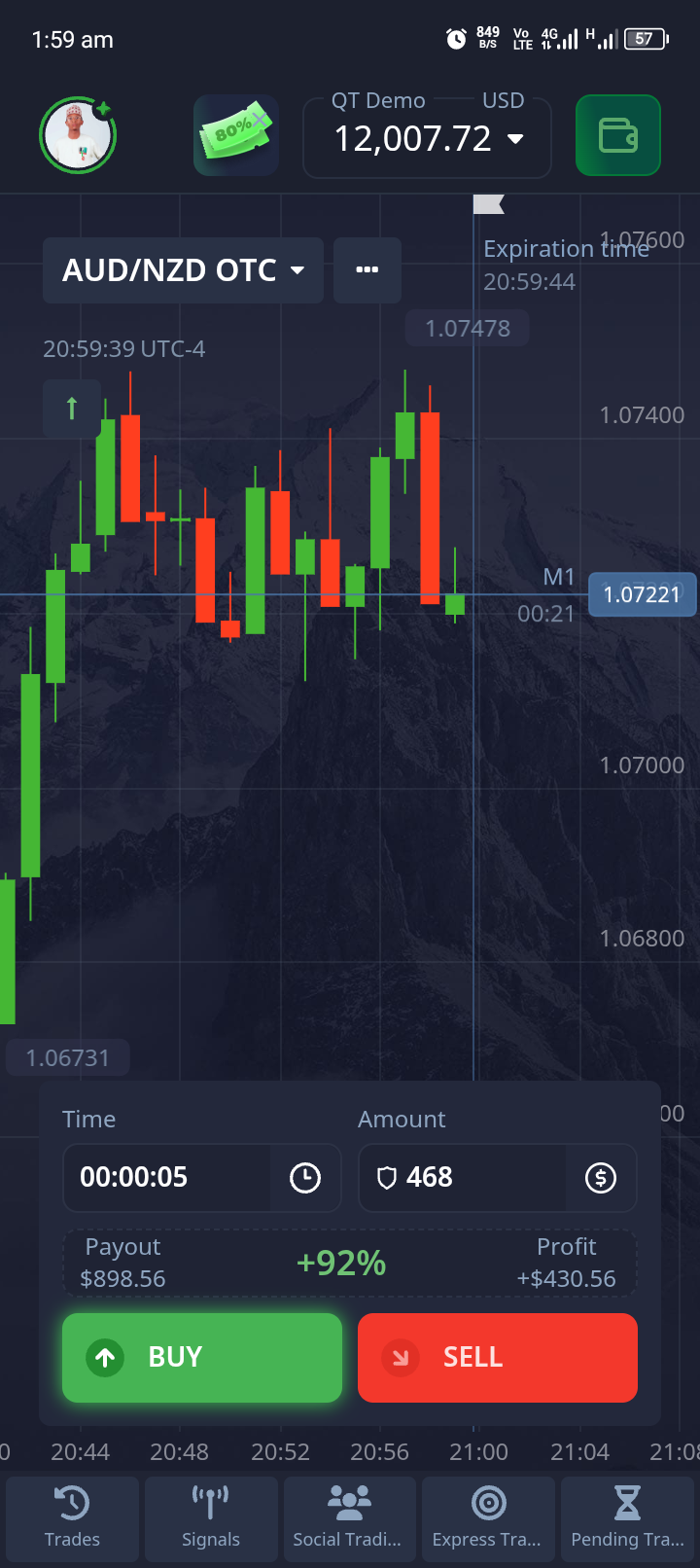Switch to the Trades tab

pyautogui.click(x=72, y=1518)
